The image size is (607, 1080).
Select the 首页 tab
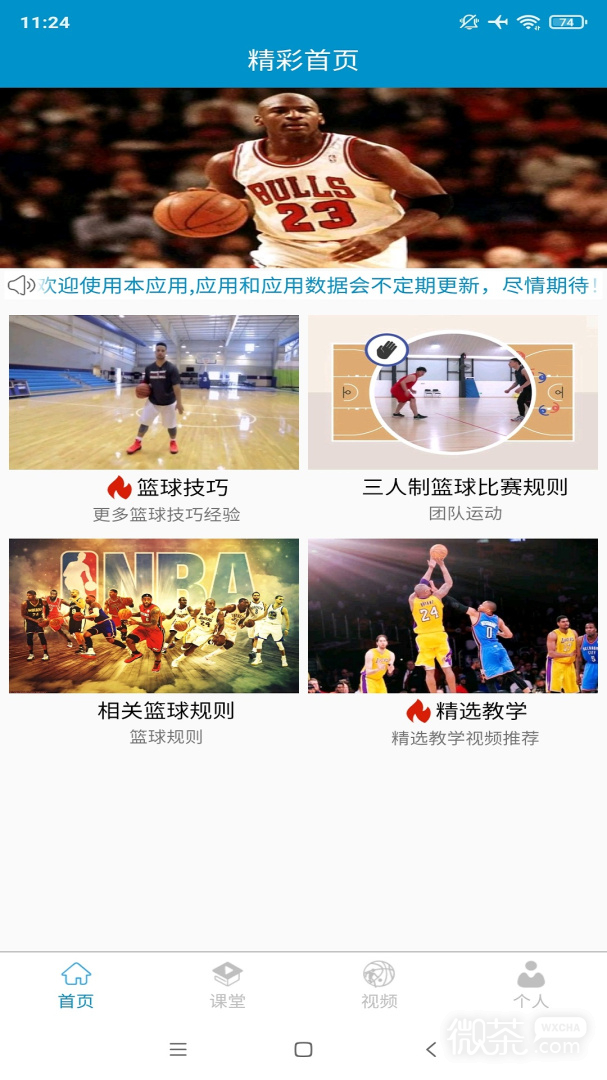point(76,986)
